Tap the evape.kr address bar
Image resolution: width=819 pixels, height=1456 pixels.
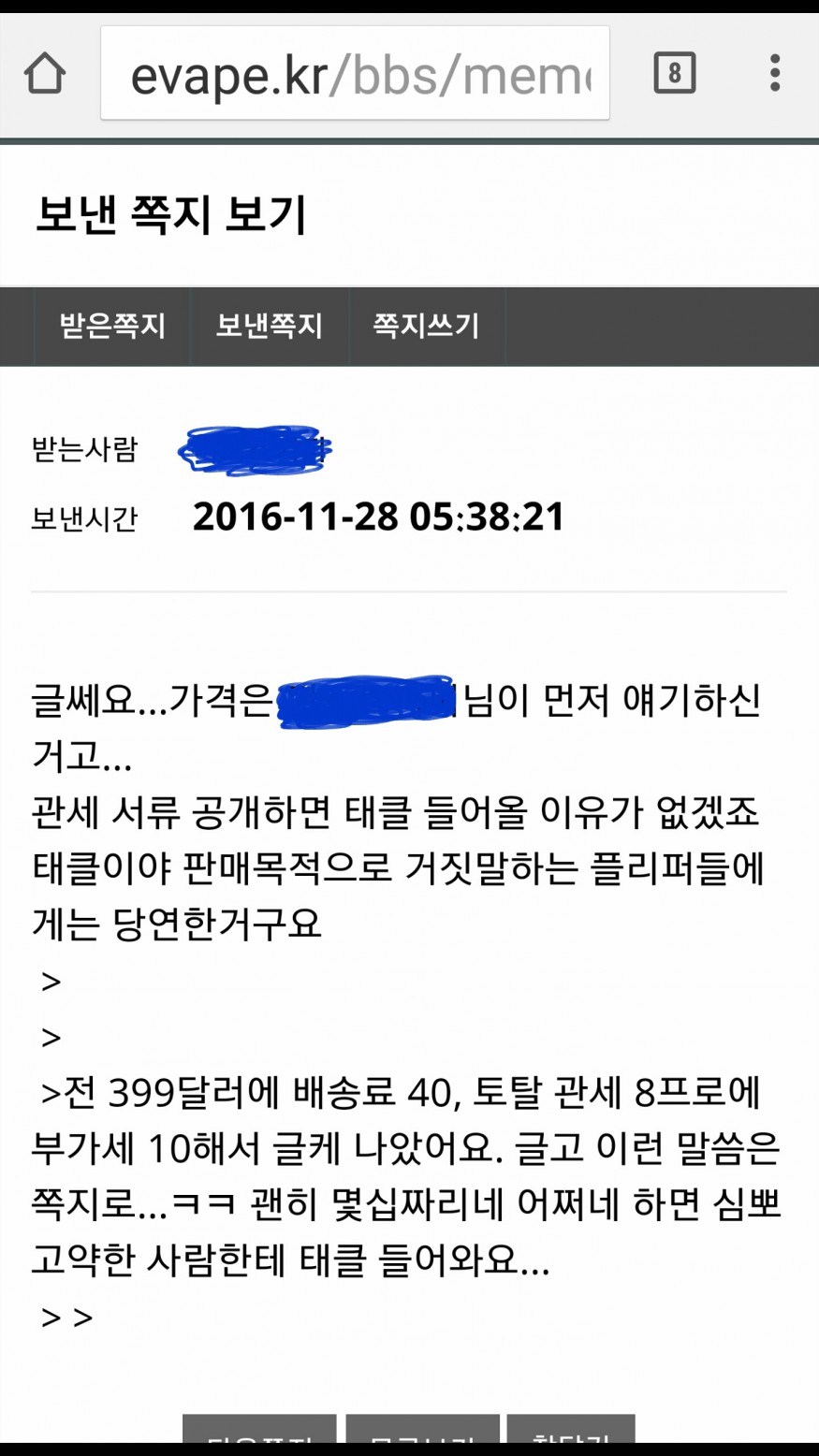point(356,74)
